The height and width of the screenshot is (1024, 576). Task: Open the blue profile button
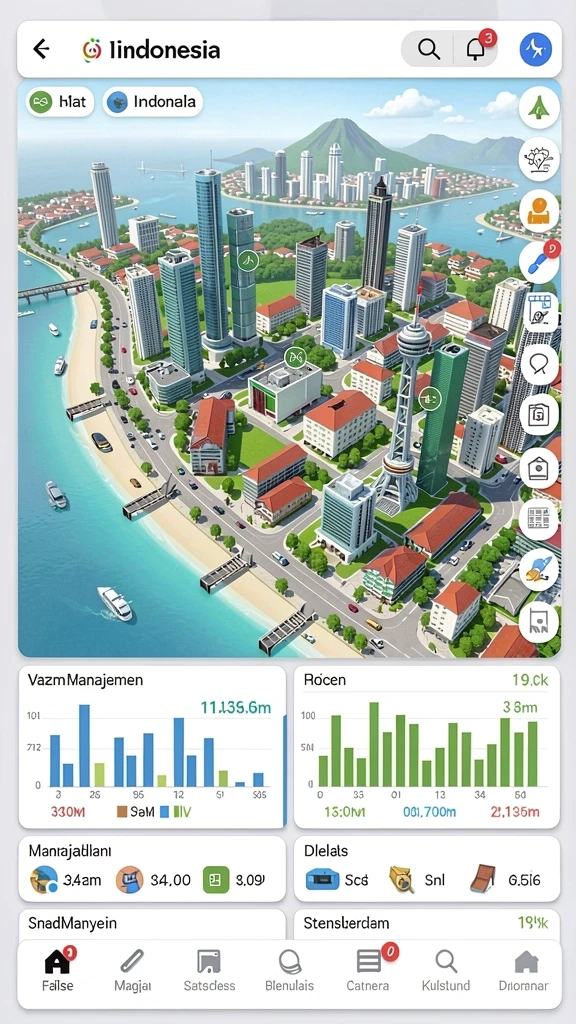coord(536,50)
